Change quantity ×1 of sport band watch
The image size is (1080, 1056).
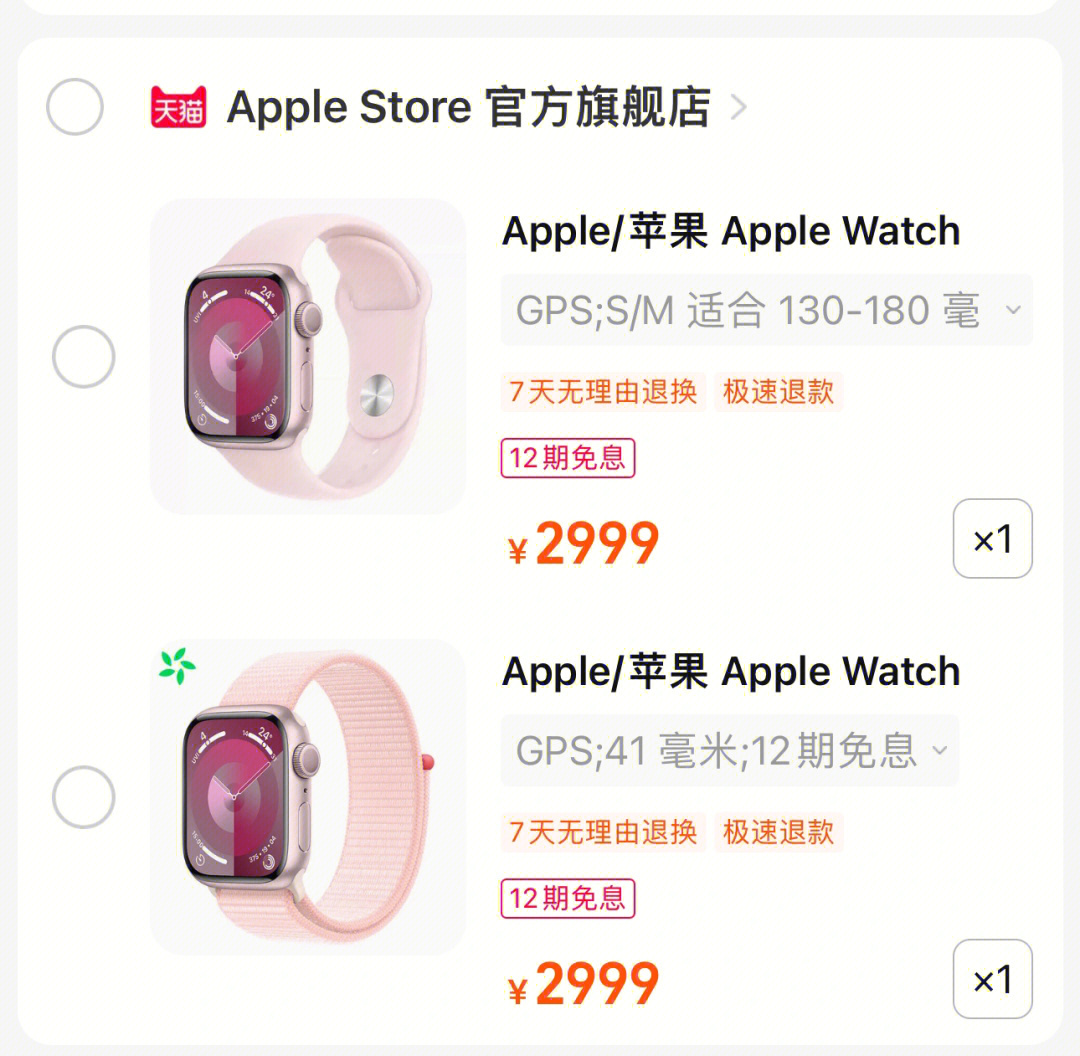[992, 539]
